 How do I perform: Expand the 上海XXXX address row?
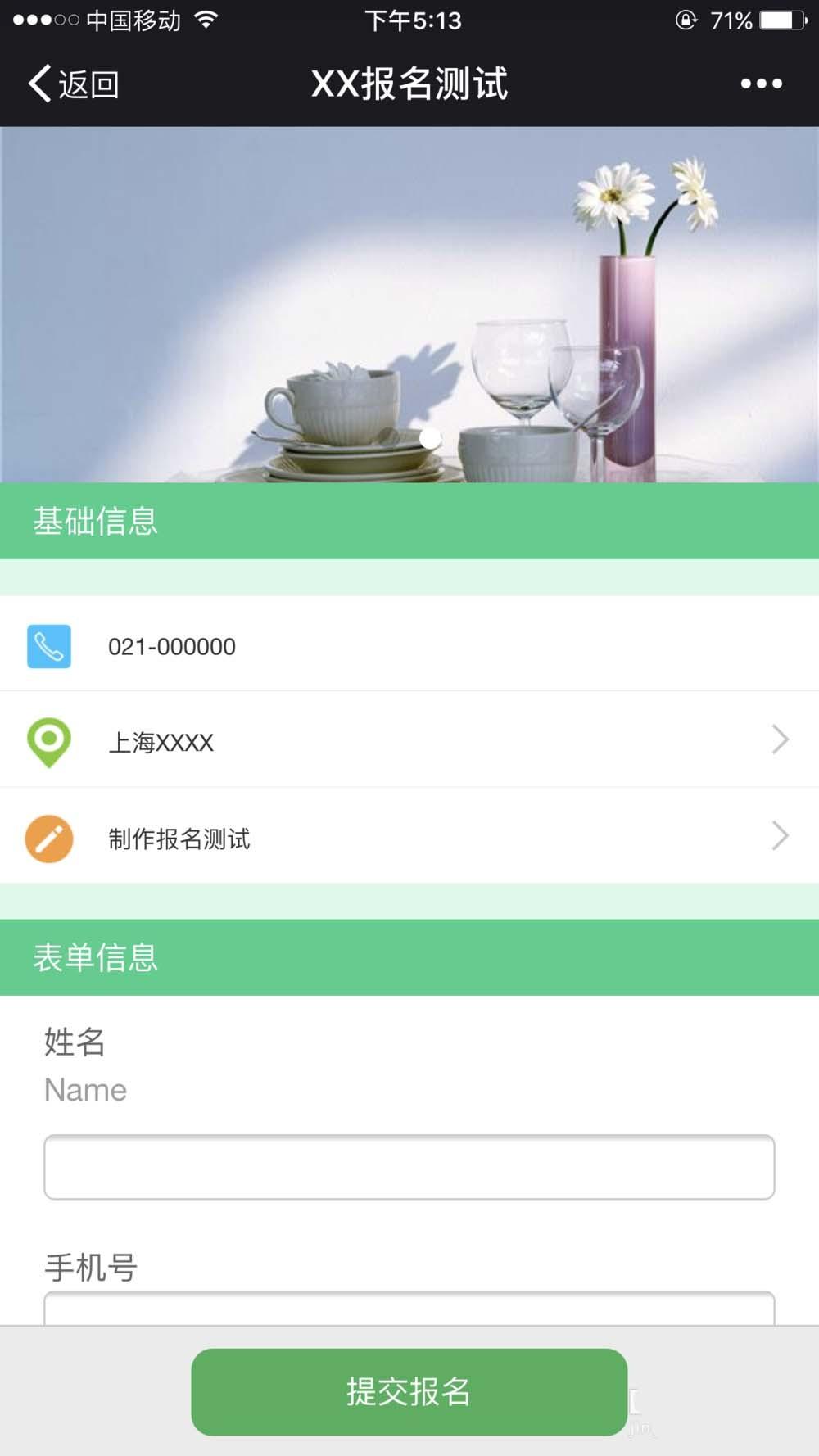pos(409,739)
